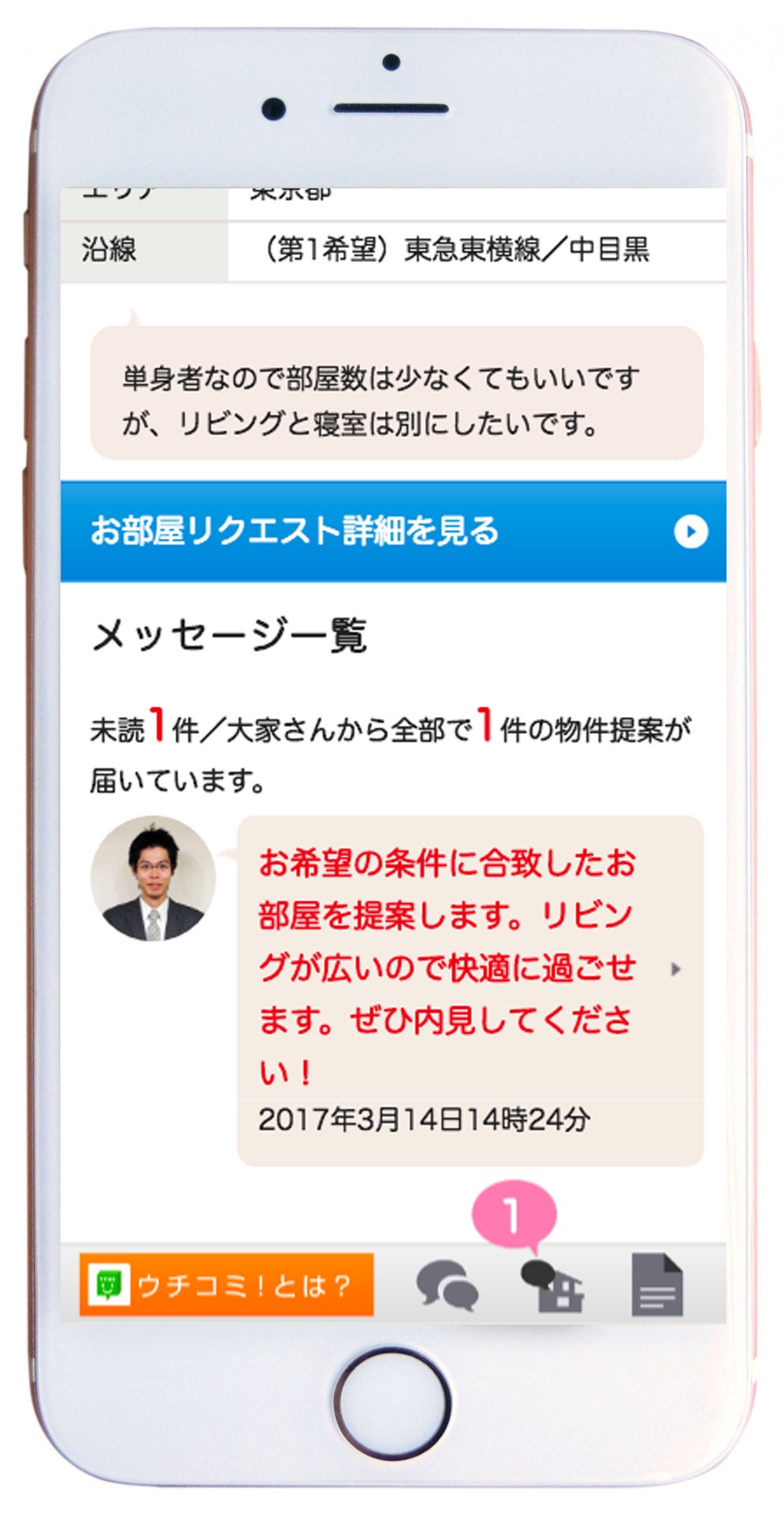The height and width of the screenshot is (1513, 784).
Task: Open property proposals icon with badge 1
Action: (x=552, y=1285)
